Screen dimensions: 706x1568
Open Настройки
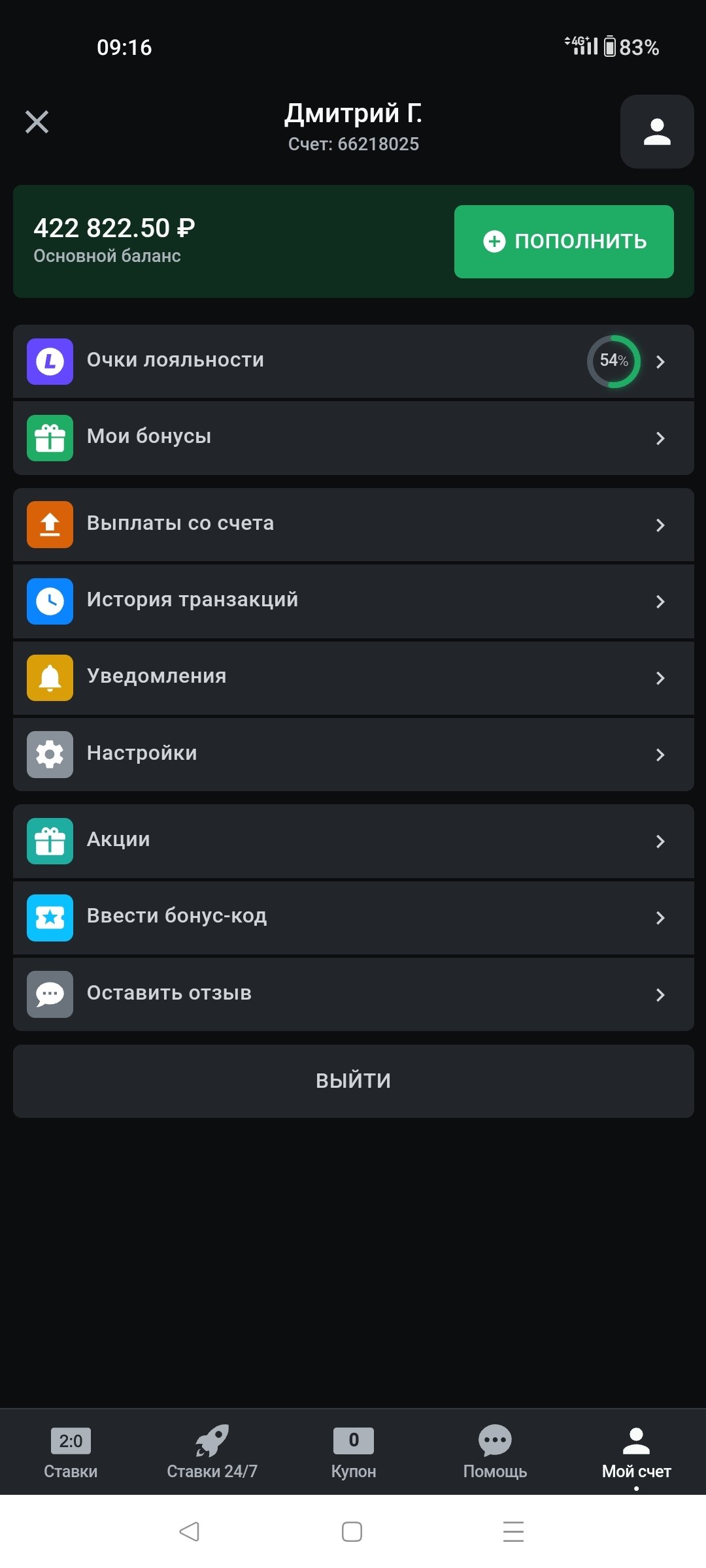pyautogui.click(x=353, y=754)
